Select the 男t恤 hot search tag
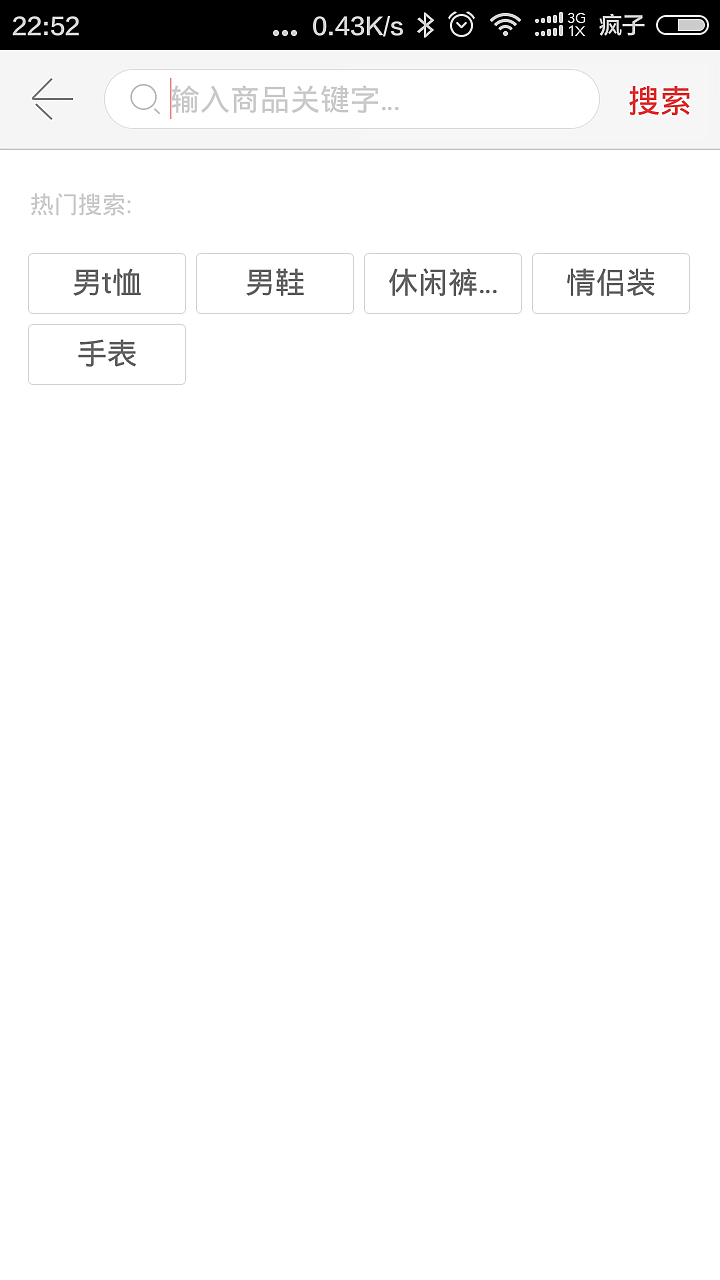720x1280 pixels. point(107,283)
